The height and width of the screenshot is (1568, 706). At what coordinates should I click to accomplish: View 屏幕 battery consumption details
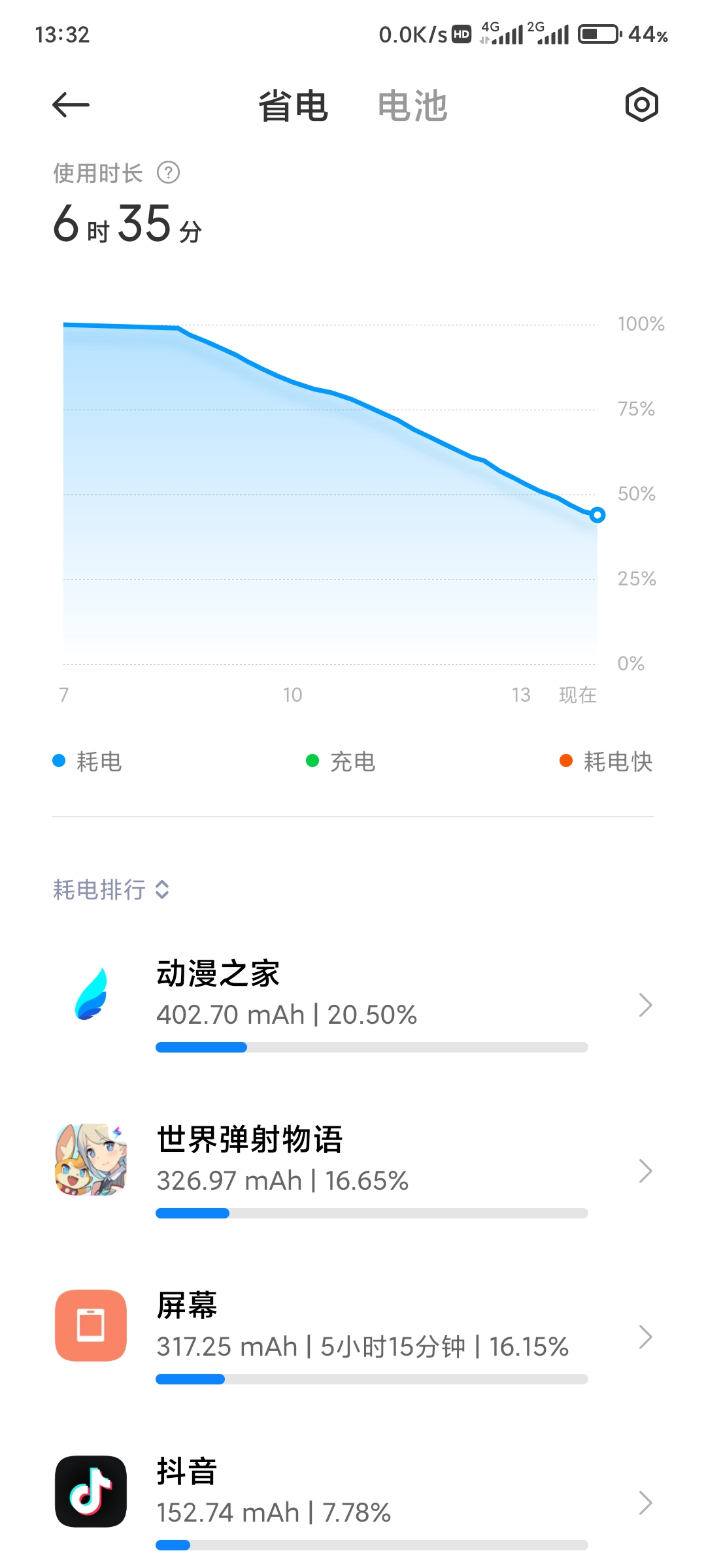(x=353, y=1337)
